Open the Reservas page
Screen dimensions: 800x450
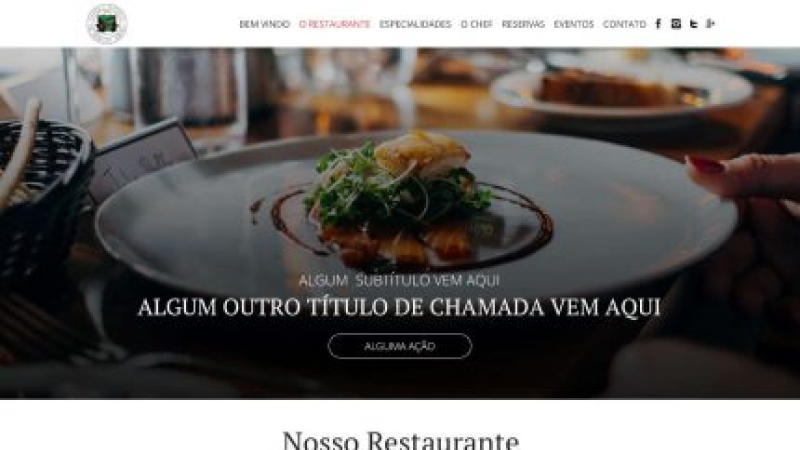pyautogui.click(x=523, y=24)
